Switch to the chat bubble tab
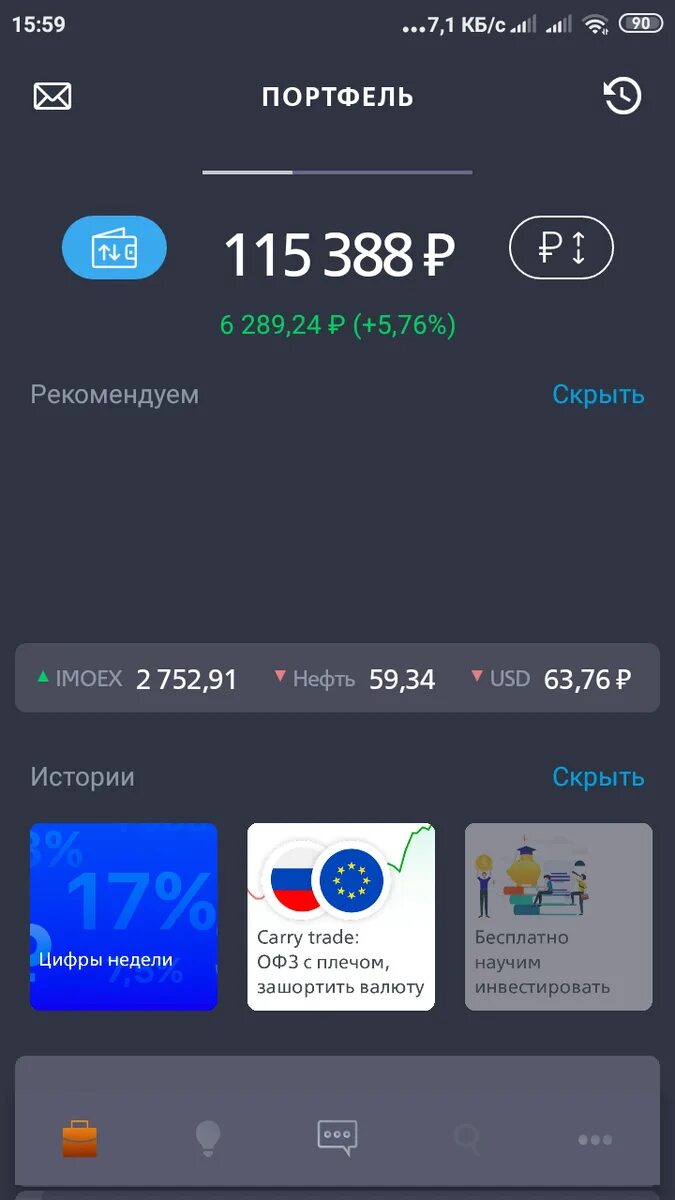Image resolution: width=675 pixels, height=1200 pixels. point(337,1138)
